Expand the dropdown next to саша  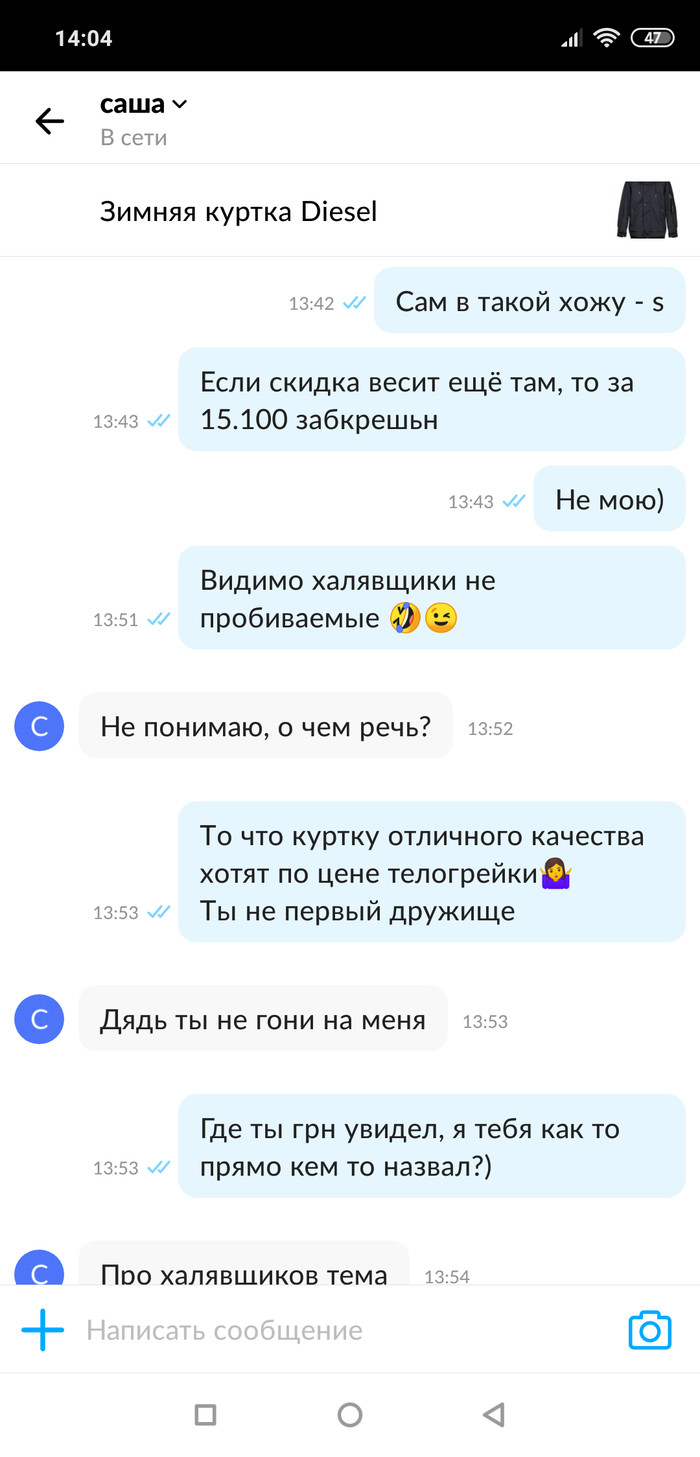(x=180, y=104)
